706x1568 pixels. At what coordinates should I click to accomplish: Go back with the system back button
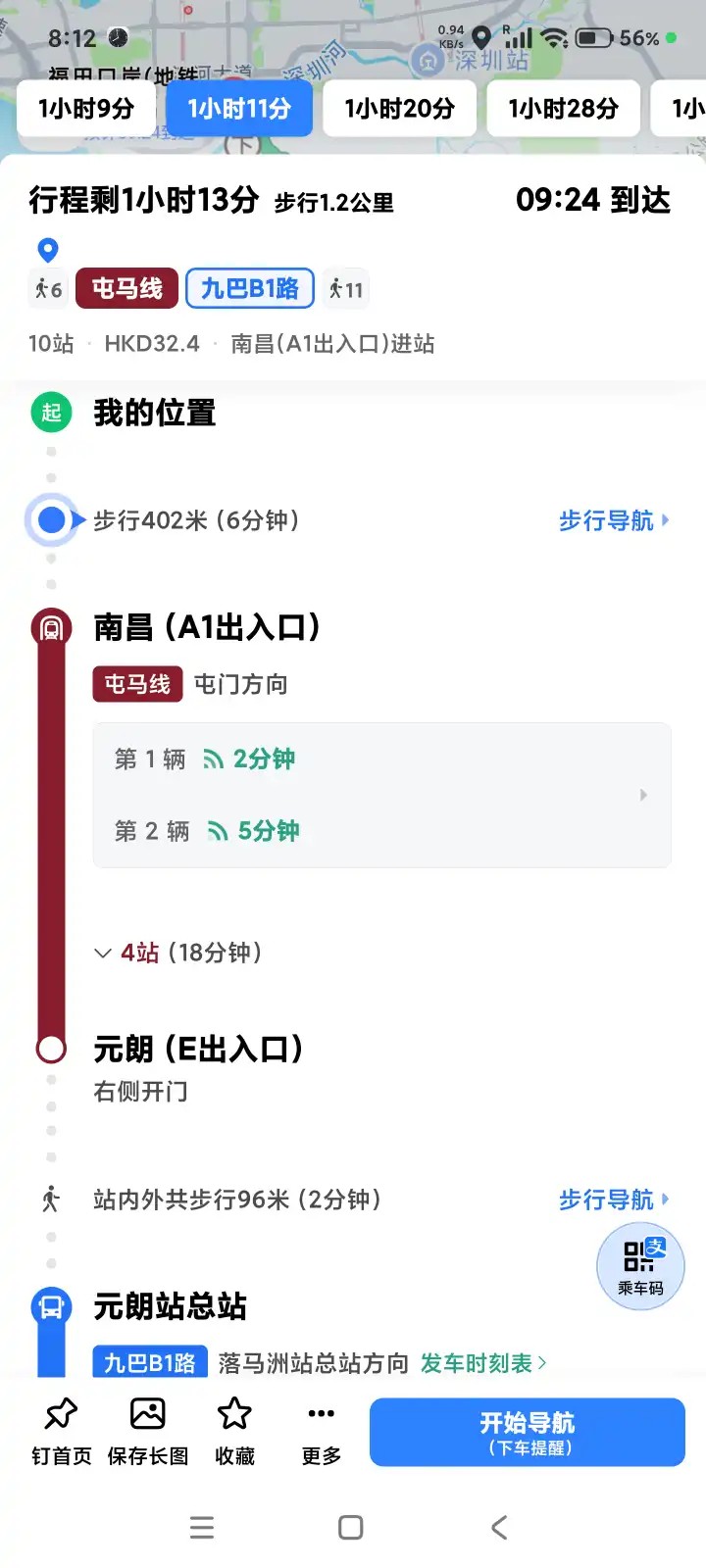pyautogui.click(x=499, y=1527)
